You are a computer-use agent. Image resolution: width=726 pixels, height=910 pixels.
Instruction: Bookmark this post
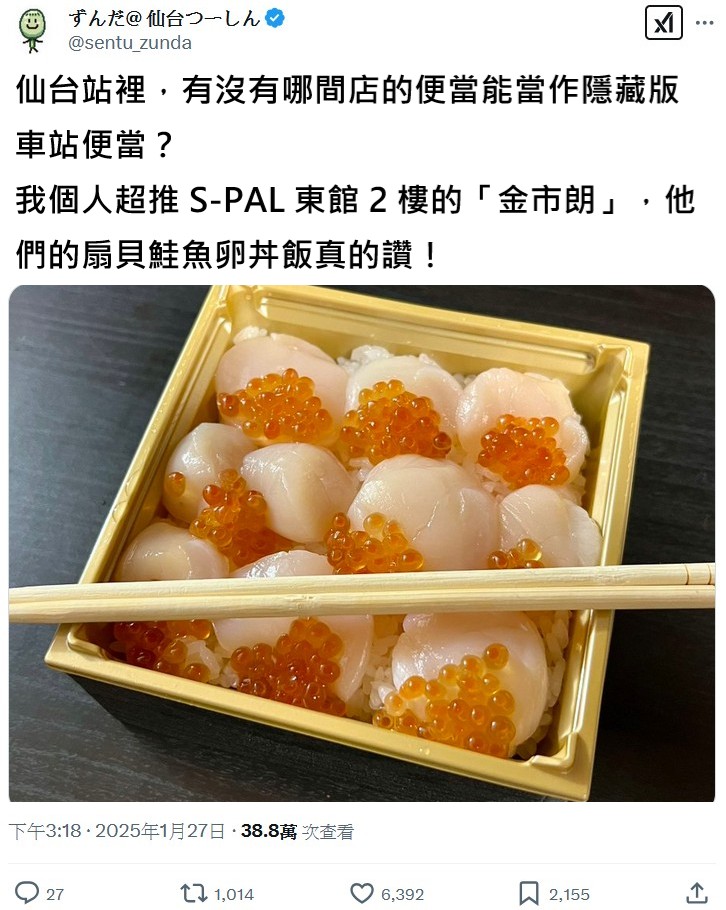tap(529, 893)
